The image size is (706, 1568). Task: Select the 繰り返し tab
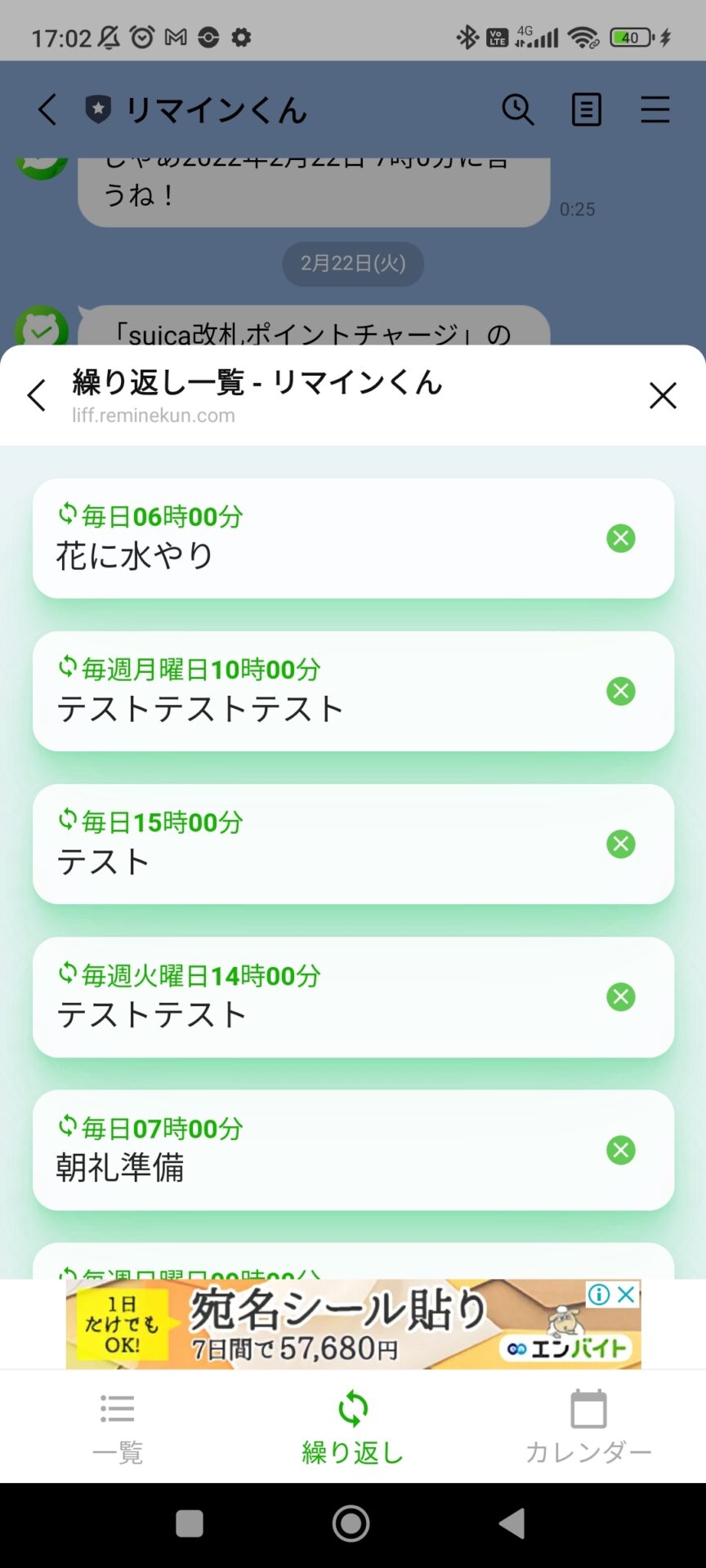click(x=353, y=1428)
